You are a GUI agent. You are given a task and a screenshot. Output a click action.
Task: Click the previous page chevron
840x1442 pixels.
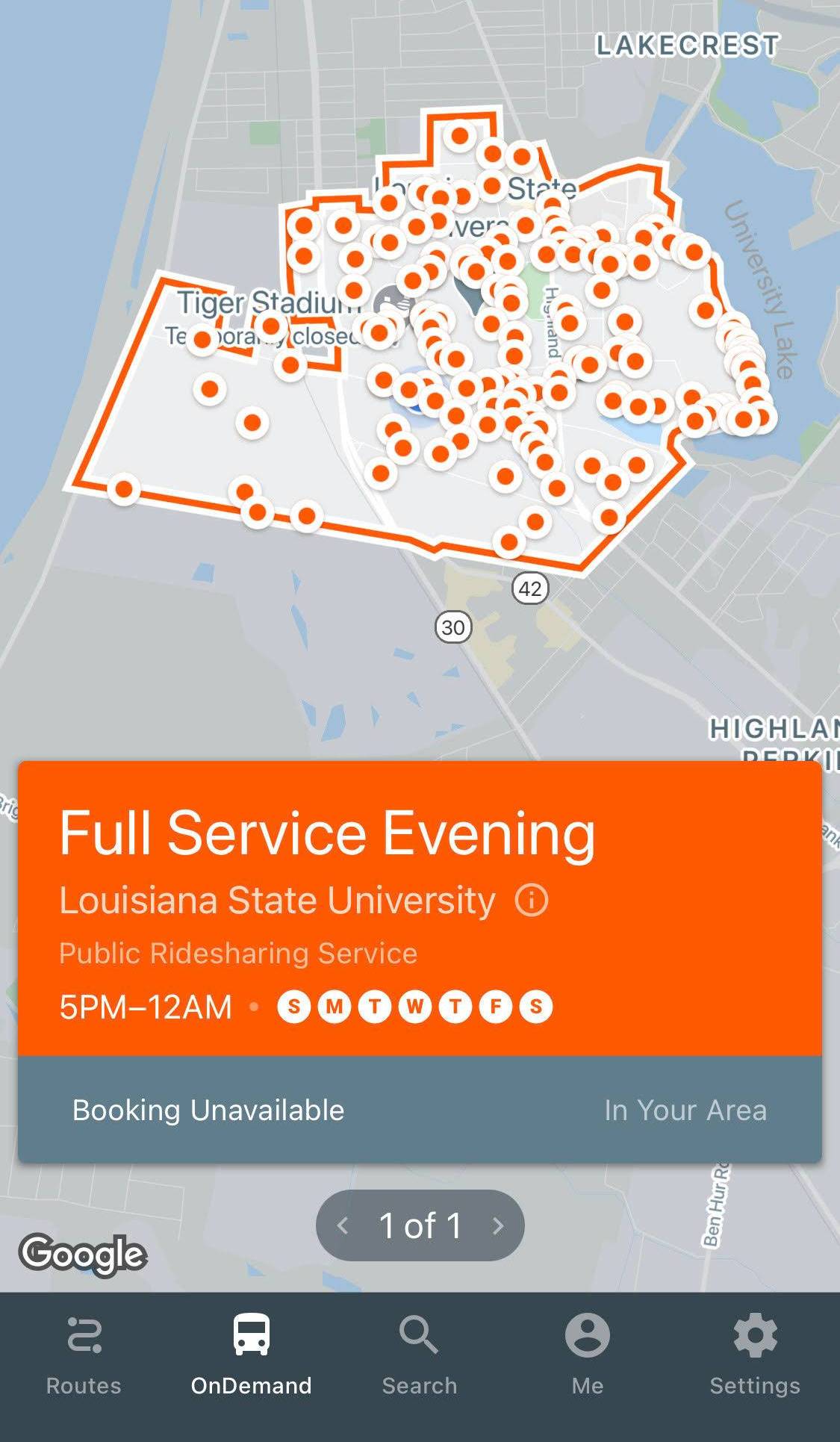tap(343, 1224)
